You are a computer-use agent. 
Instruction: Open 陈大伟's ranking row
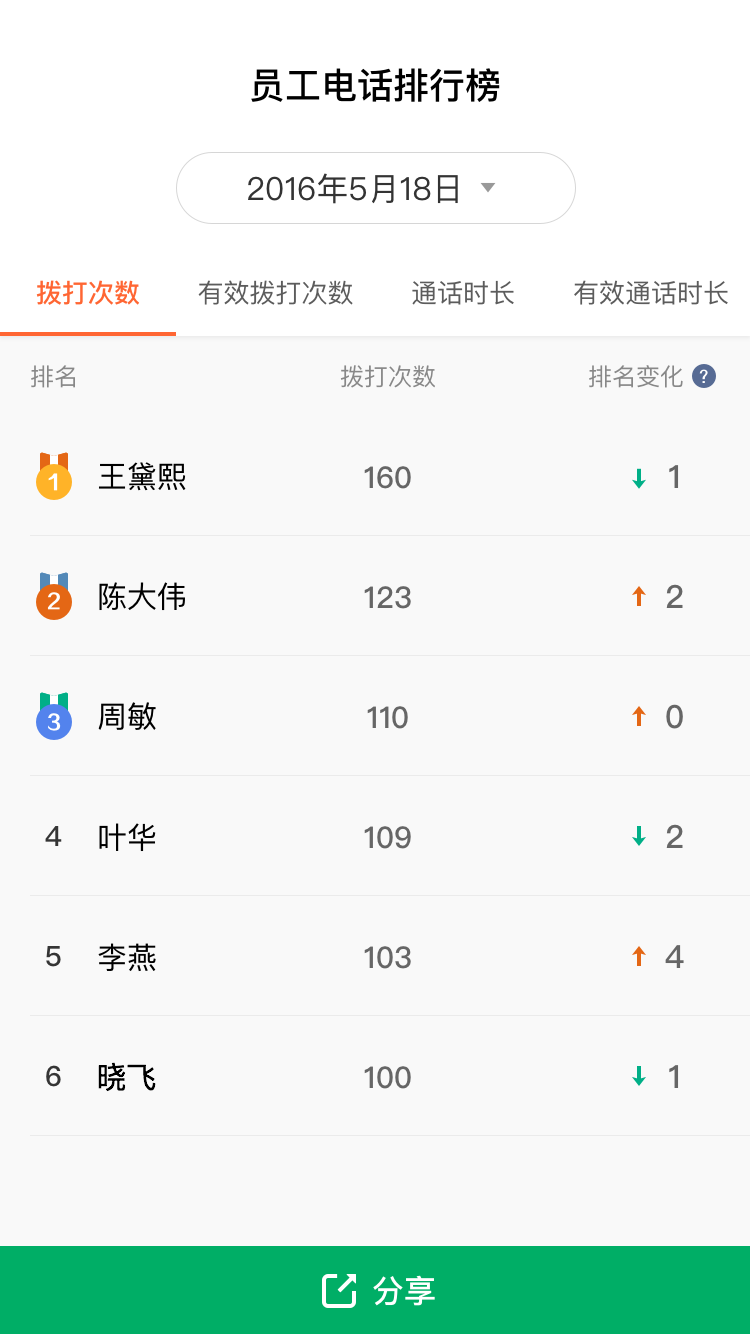[x=375, y=597]
